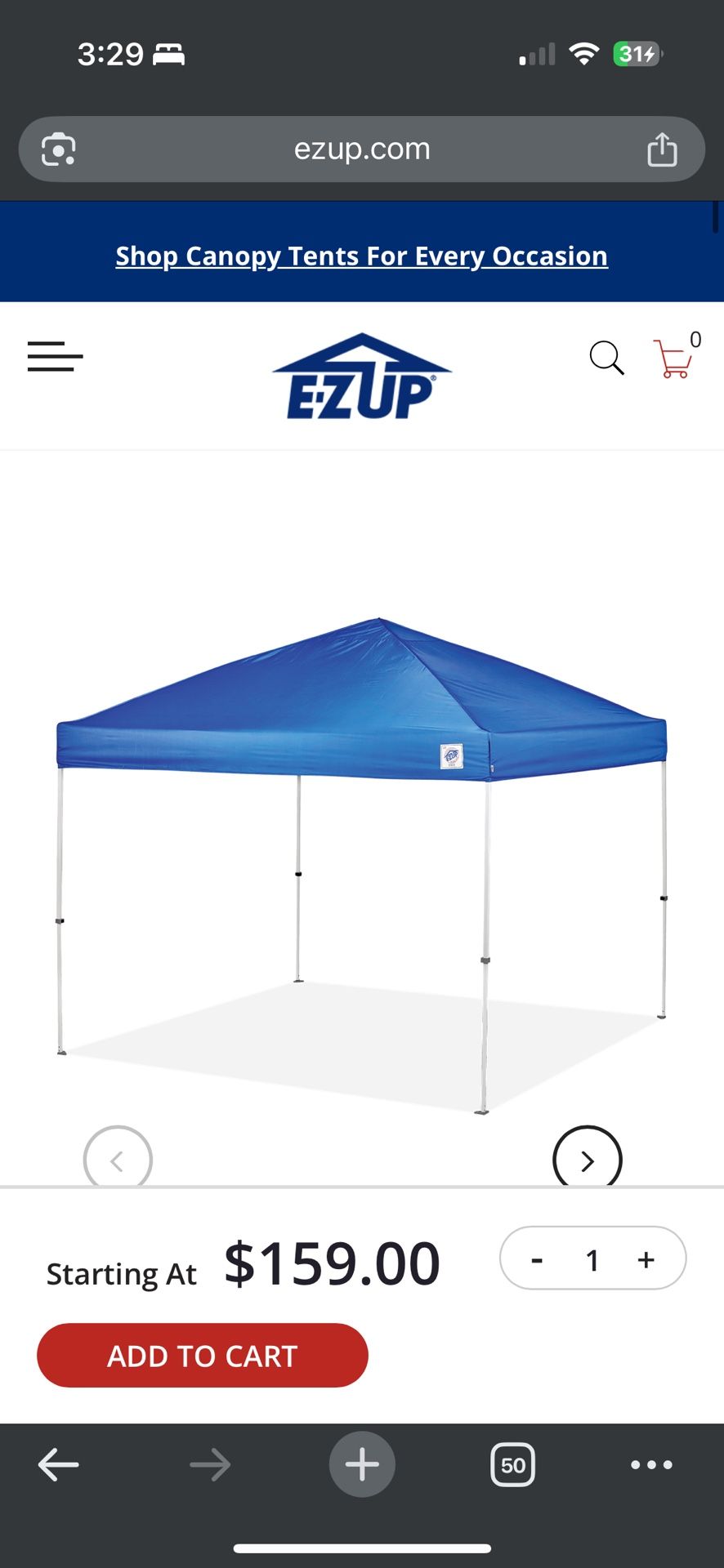This screenshot has height=1568, width=724.
Task: Edit the quantity field showing 1
Action: pyautogui.click(x=592, y=1259)
